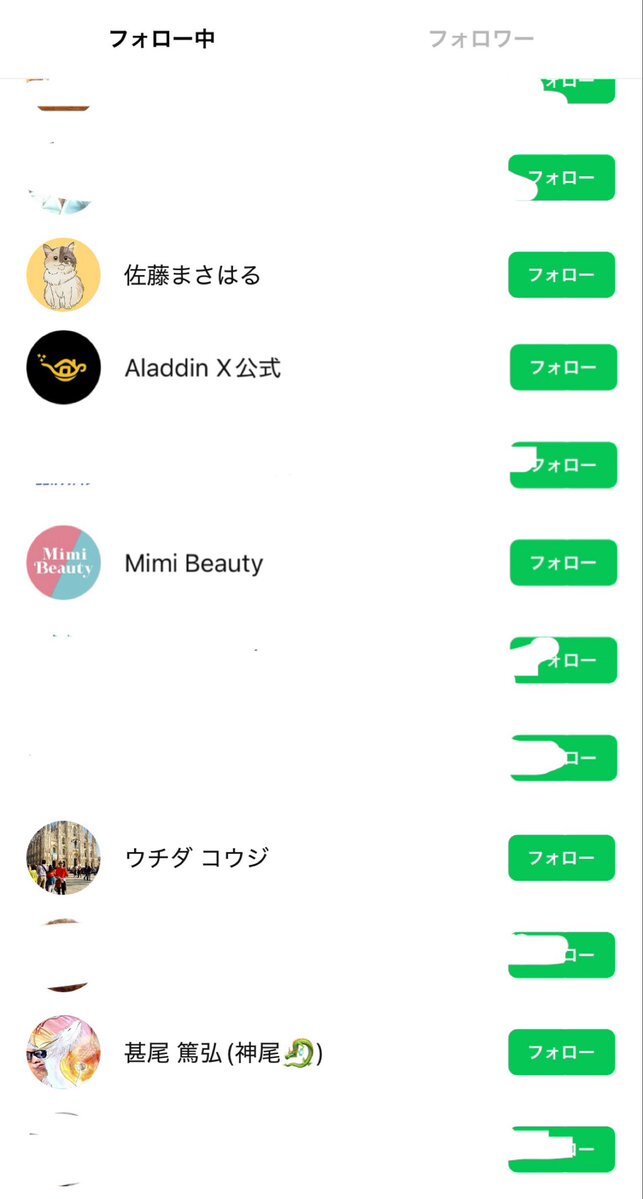Open 佐藤まさはる's profile

tap(192, 275)
